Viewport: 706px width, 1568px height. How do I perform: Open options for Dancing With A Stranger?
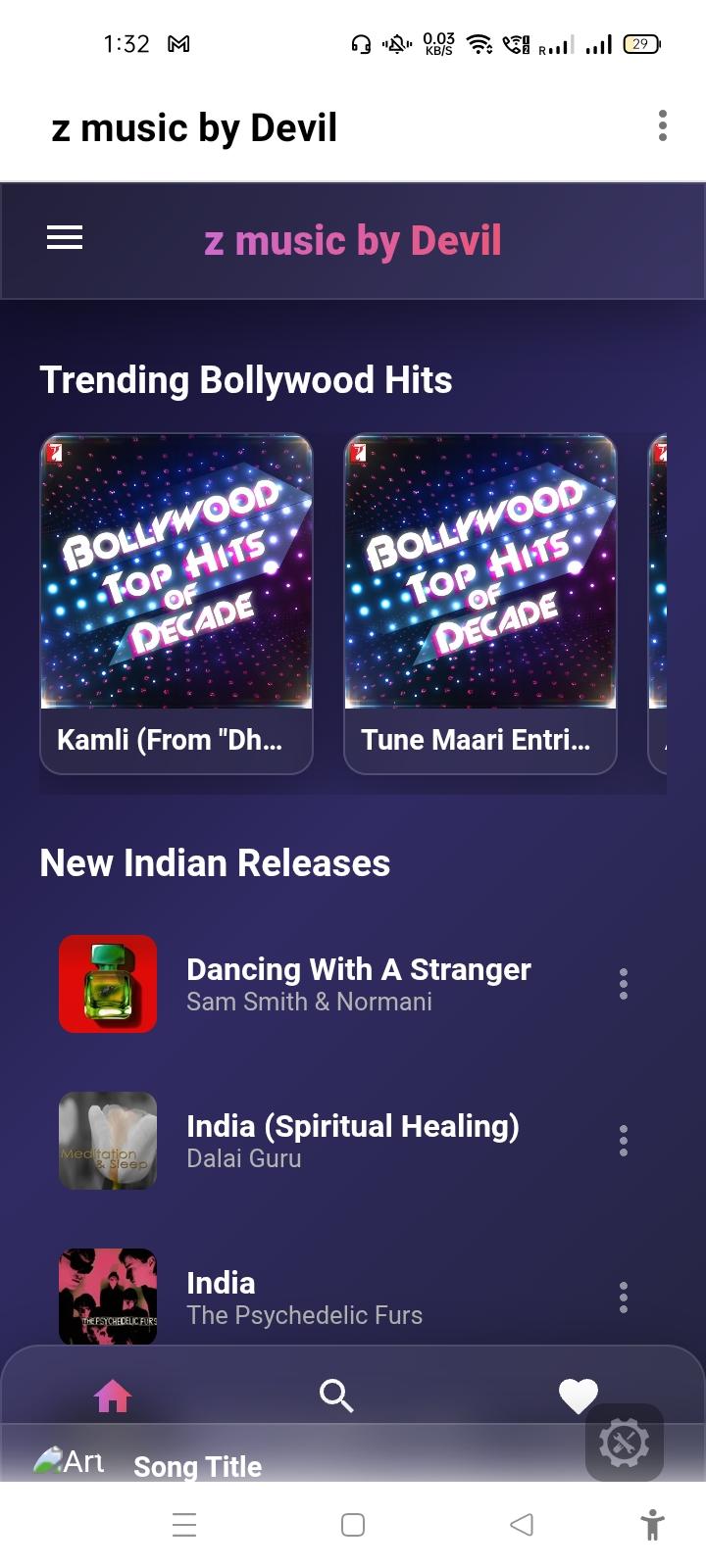click(x=624, y=984)
